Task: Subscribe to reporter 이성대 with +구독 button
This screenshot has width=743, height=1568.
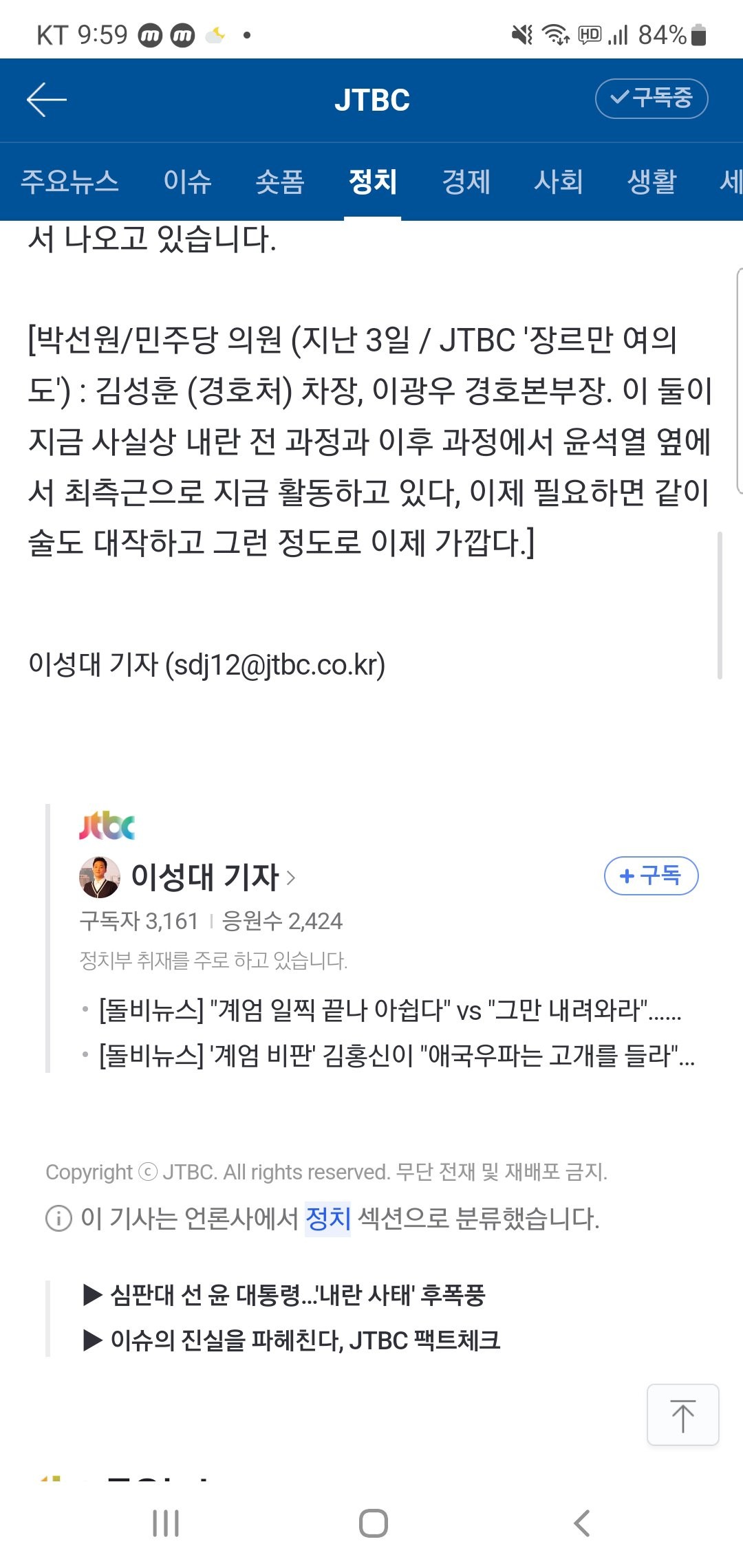Action: point(651,875)
